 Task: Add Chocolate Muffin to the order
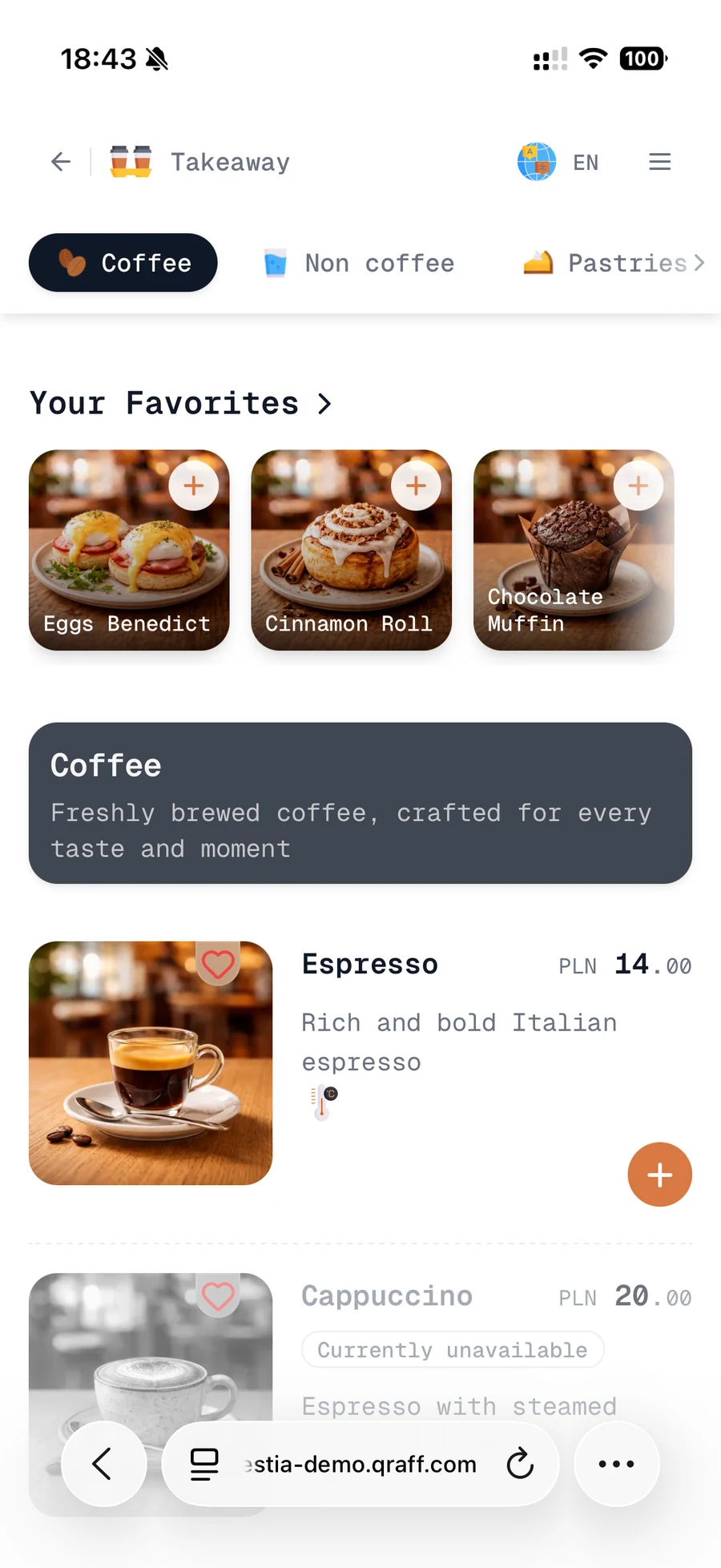pos(638,486)
